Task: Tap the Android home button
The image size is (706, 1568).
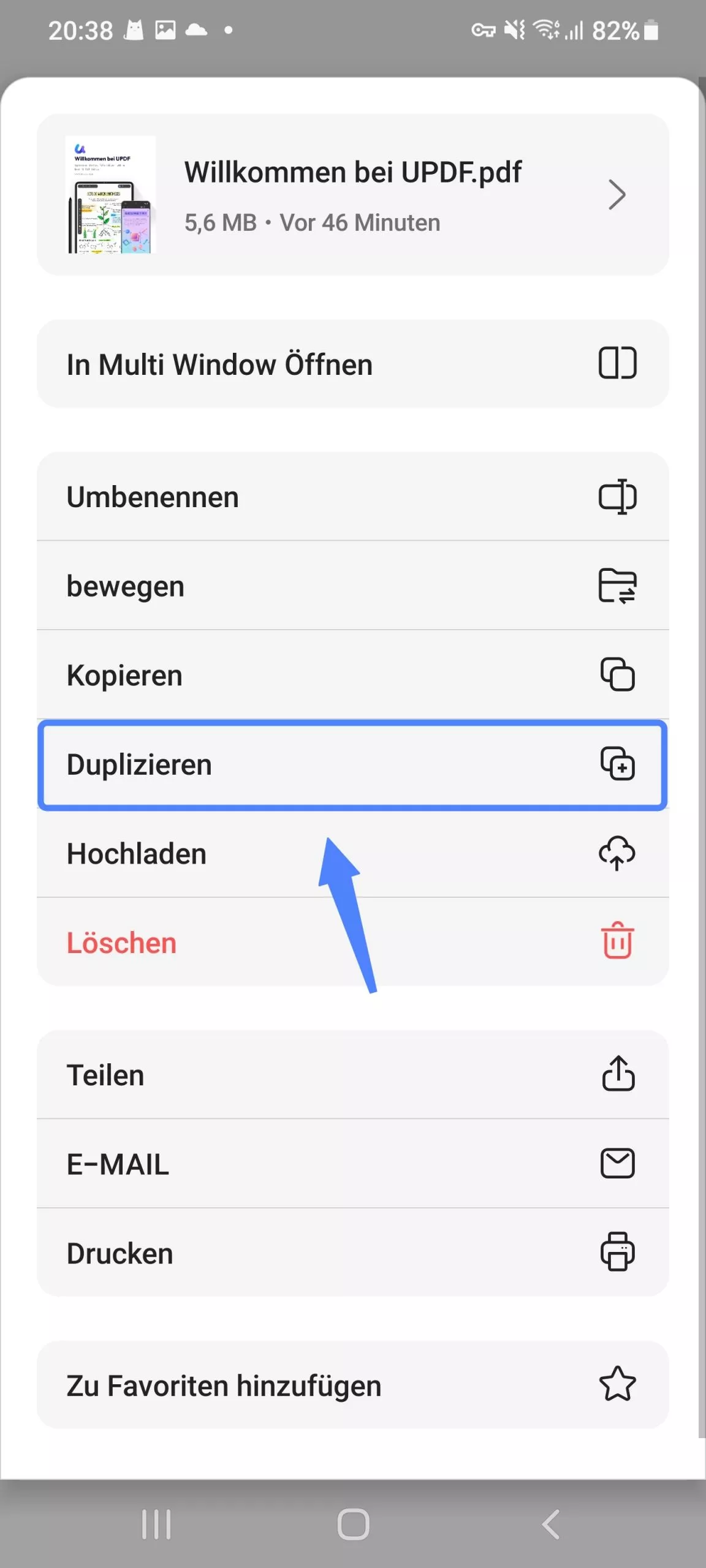Action: [x=353, y=1525]
